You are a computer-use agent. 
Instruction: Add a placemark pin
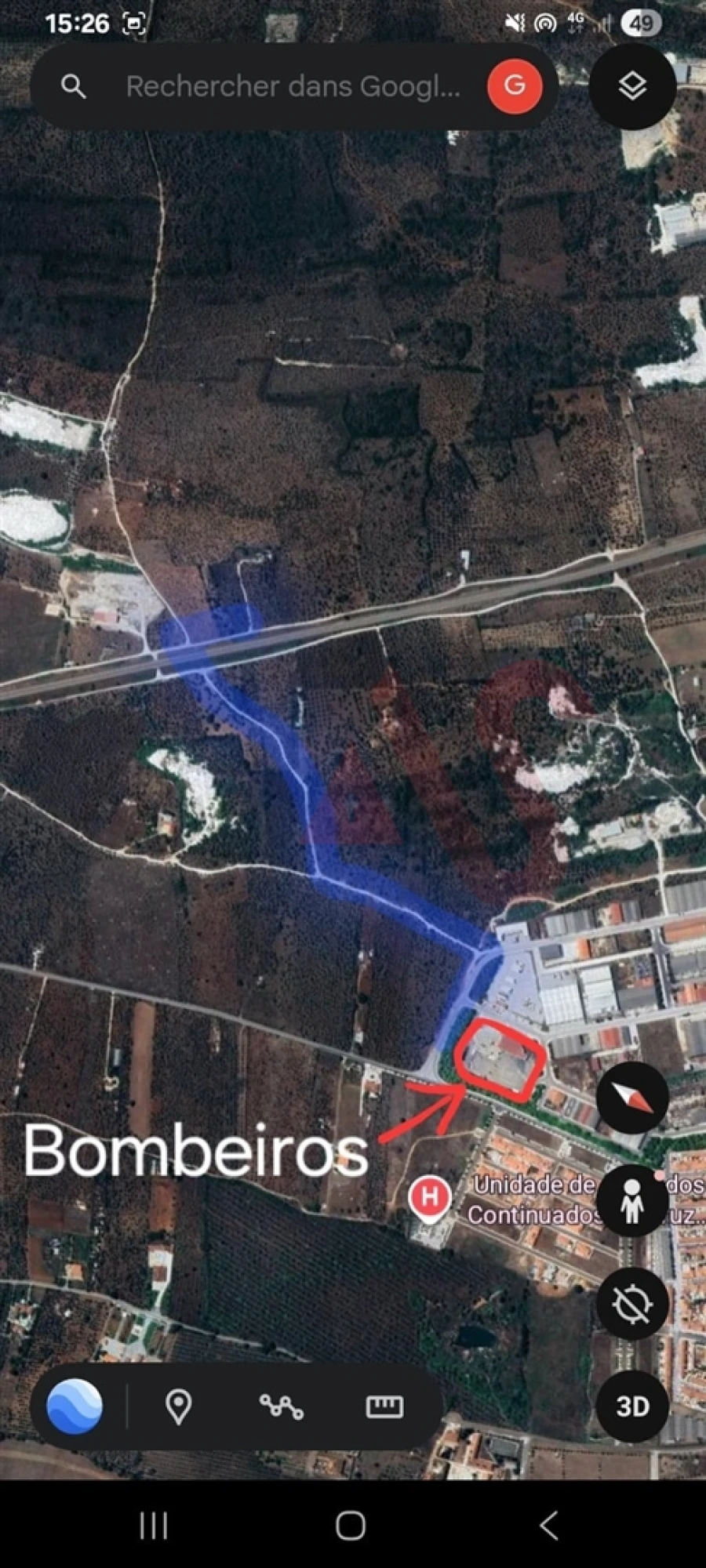[x=179, y=1406]
